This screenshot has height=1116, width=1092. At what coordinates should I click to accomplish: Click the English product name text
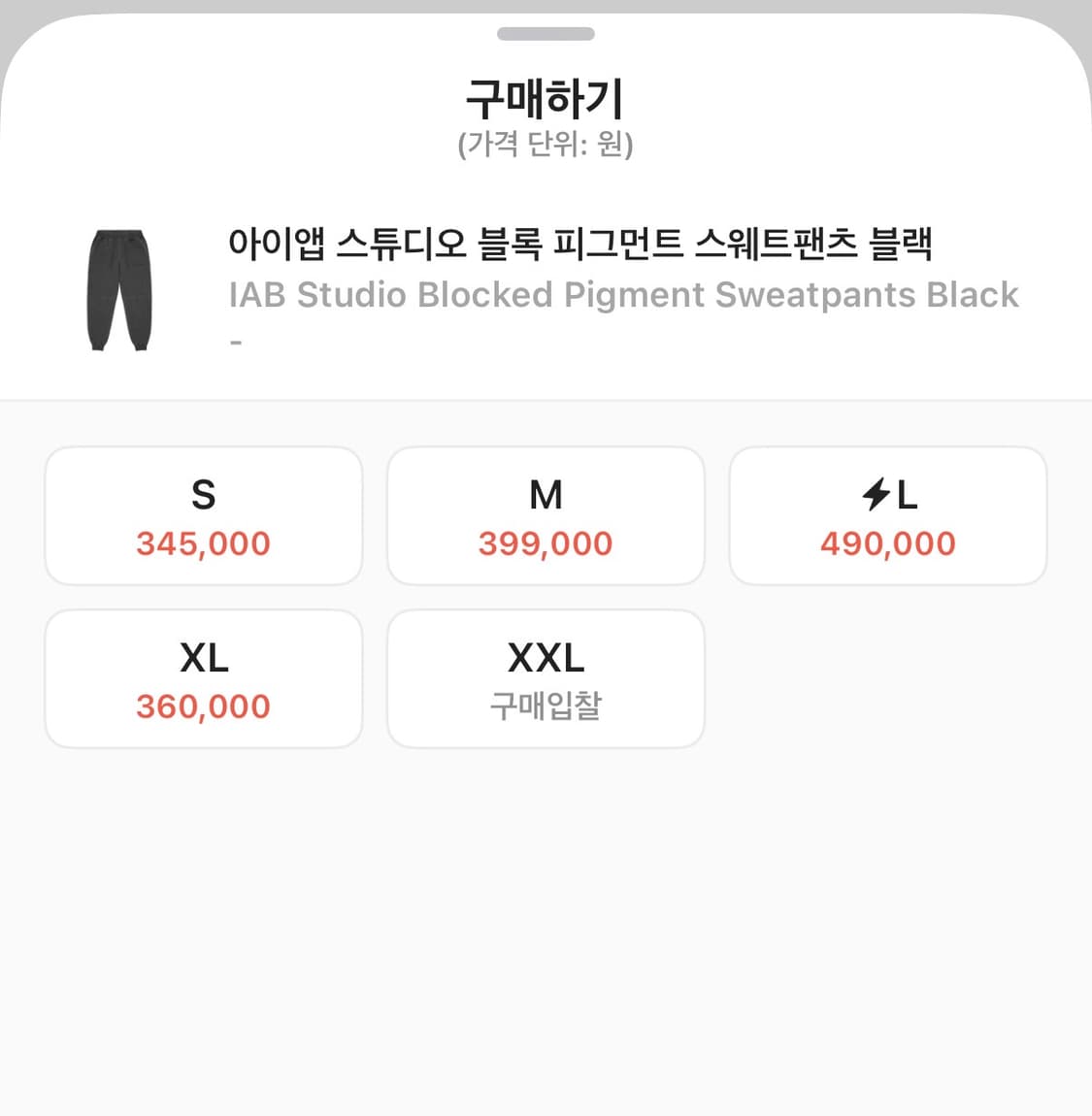point(622,295)
